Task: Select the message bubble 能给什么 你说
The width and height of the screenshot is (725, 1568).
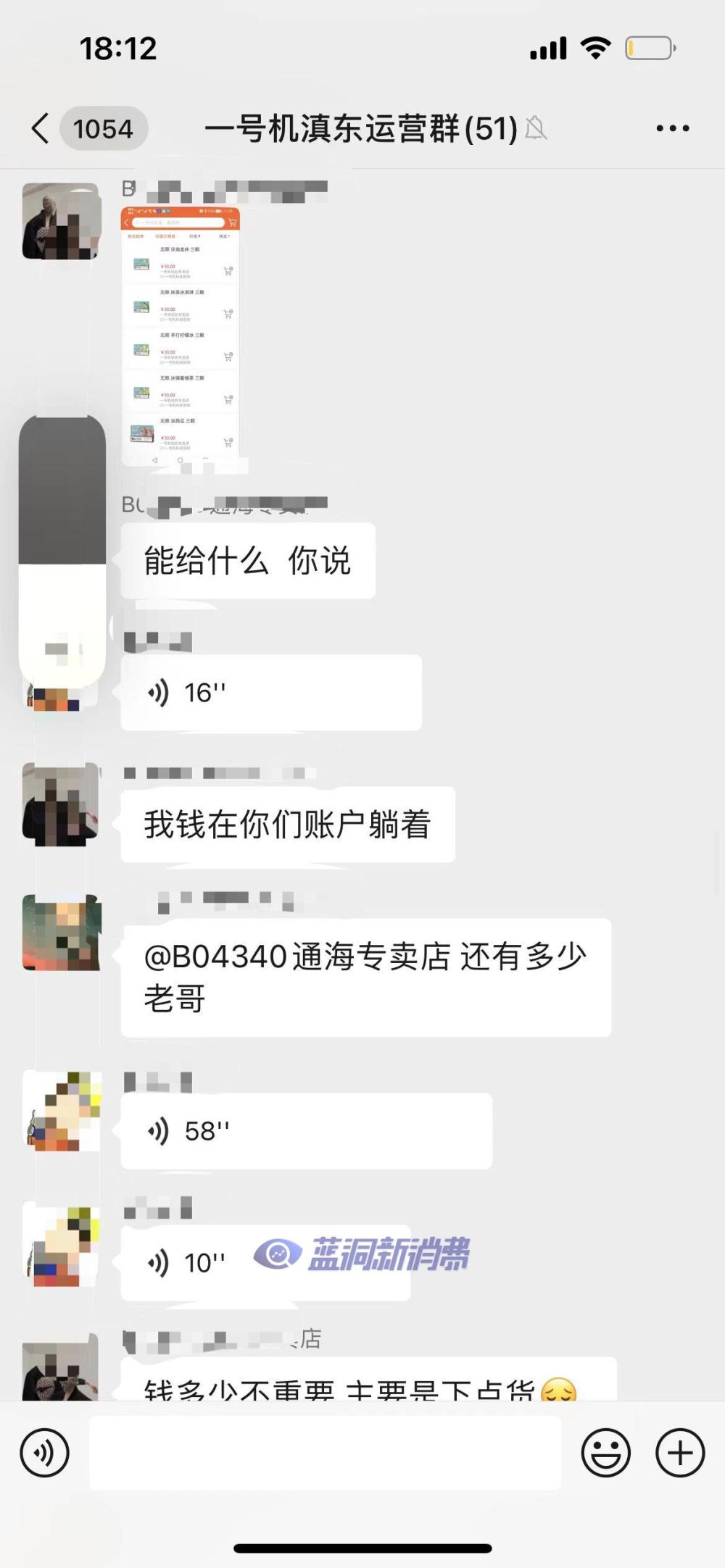Action: 248,559
